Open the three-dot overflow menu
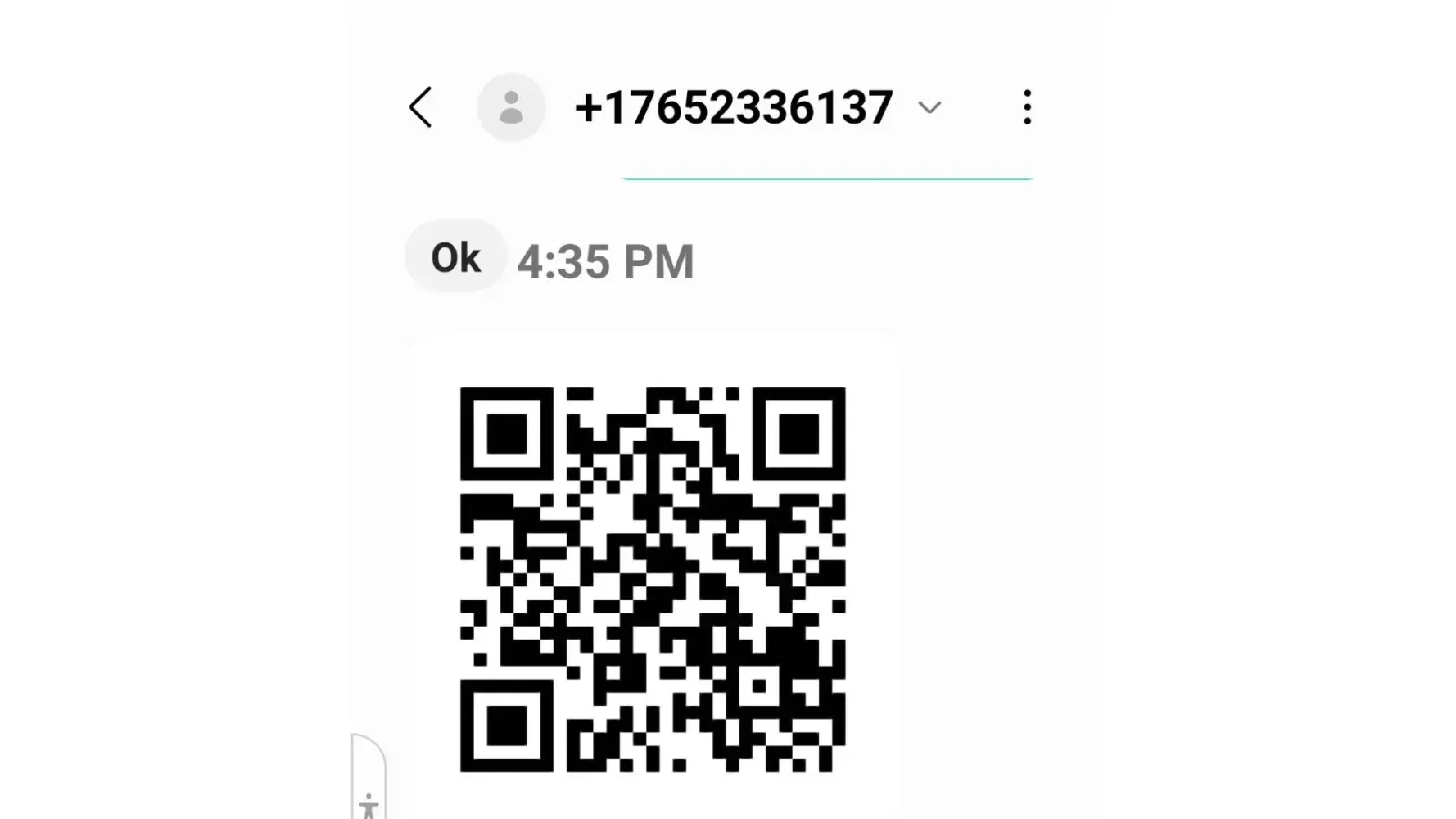 pos(1027,107)
